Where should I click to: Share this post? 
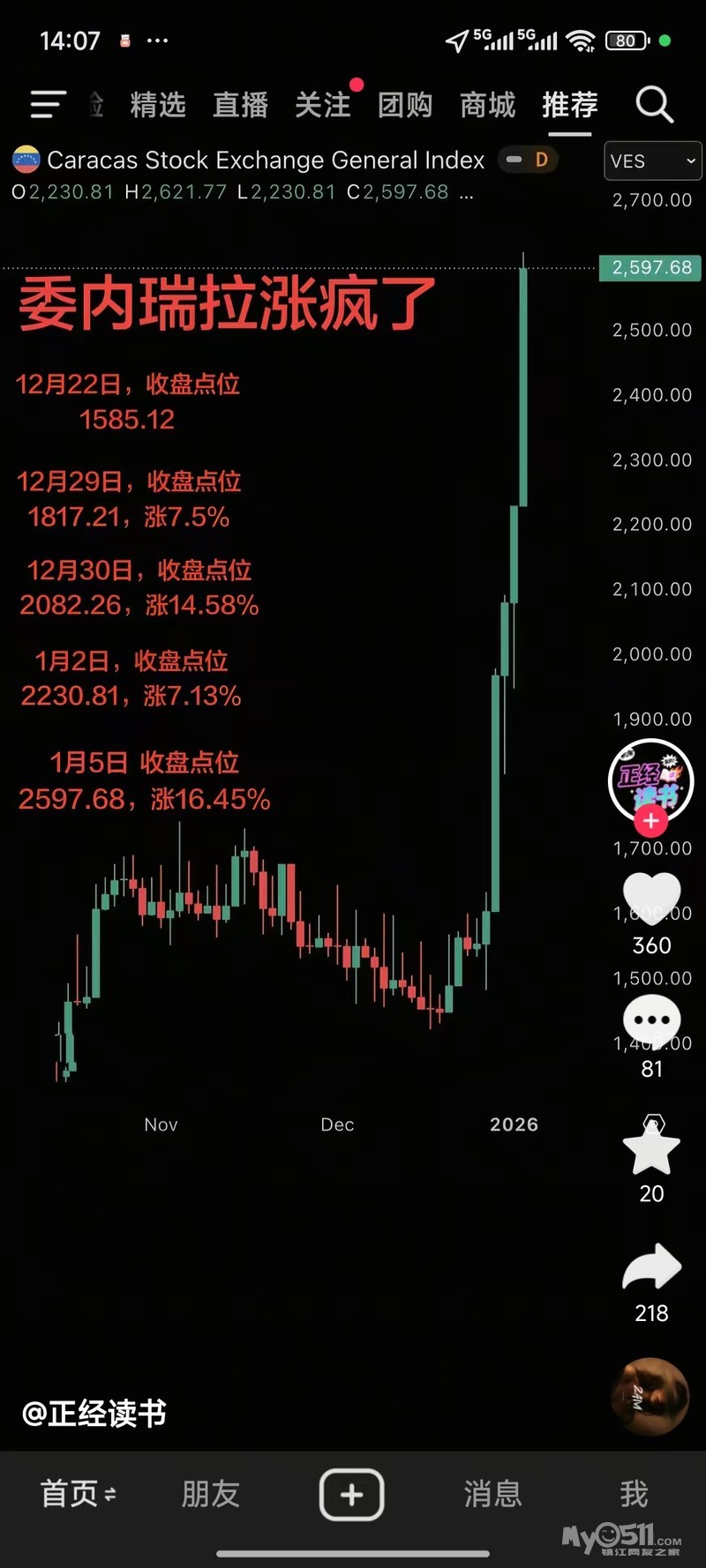tap(651, 1268)
